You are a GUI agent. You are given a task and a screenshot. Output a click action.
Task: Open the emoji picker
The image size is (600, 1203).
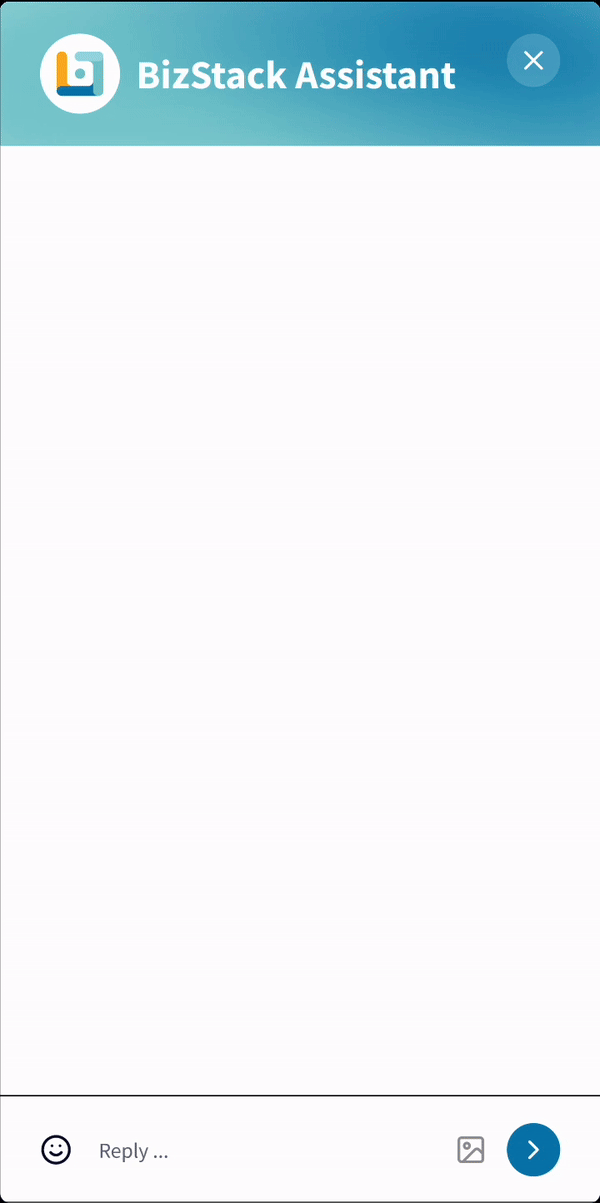pyautogui.click(x=56, y=1150)
